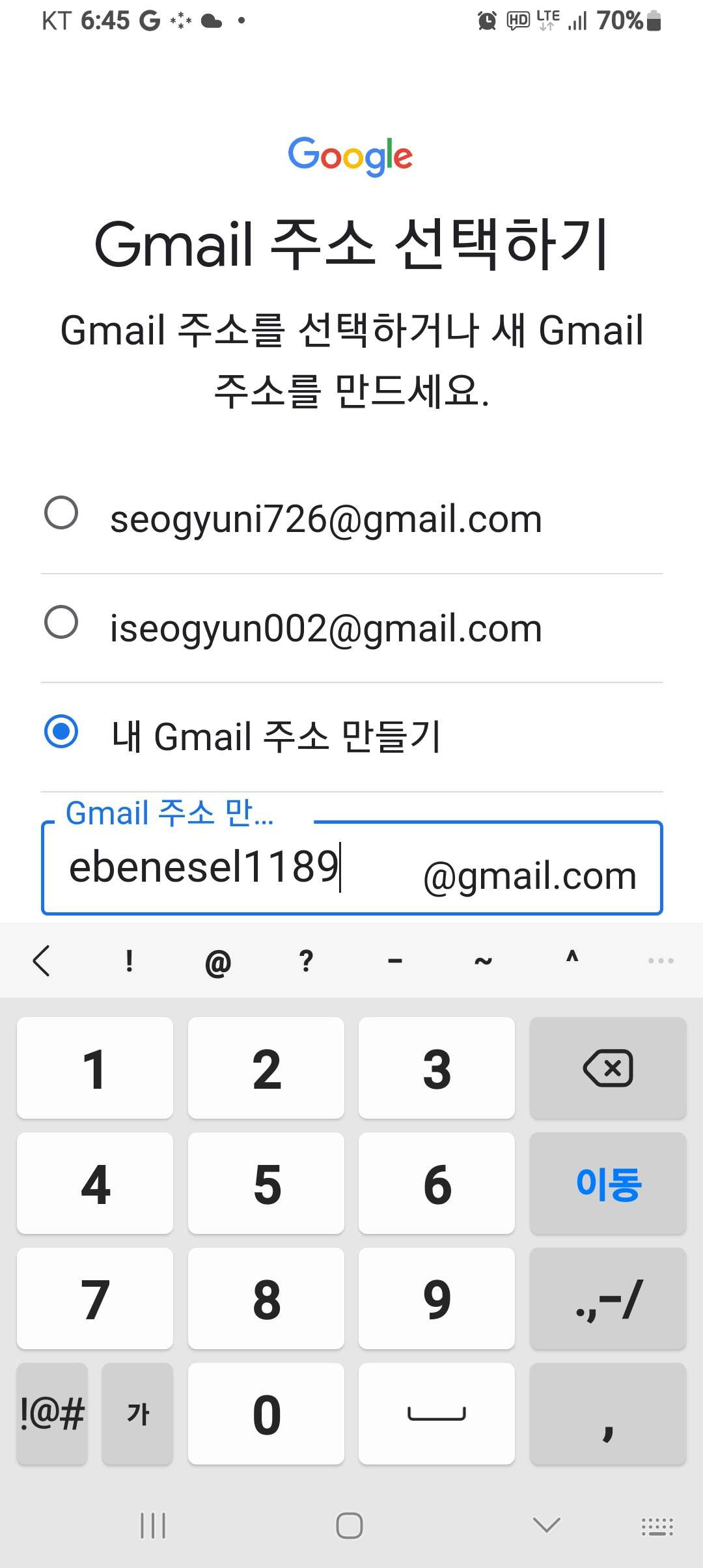
Task: Hide the keyboard with down chevron
Action: (x=546, y=1525)
